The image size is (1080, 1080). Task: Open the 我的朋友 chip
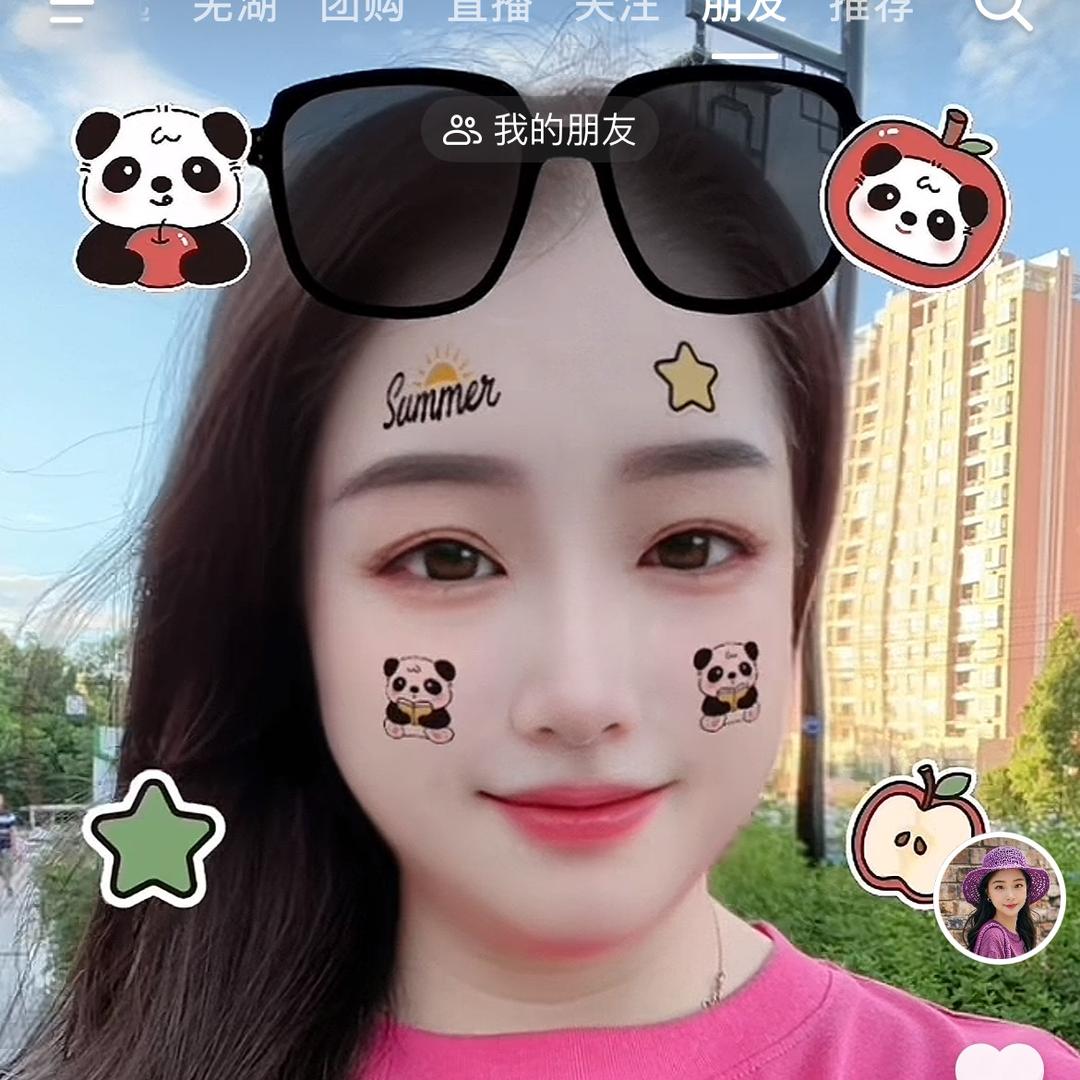pos(540,130)
